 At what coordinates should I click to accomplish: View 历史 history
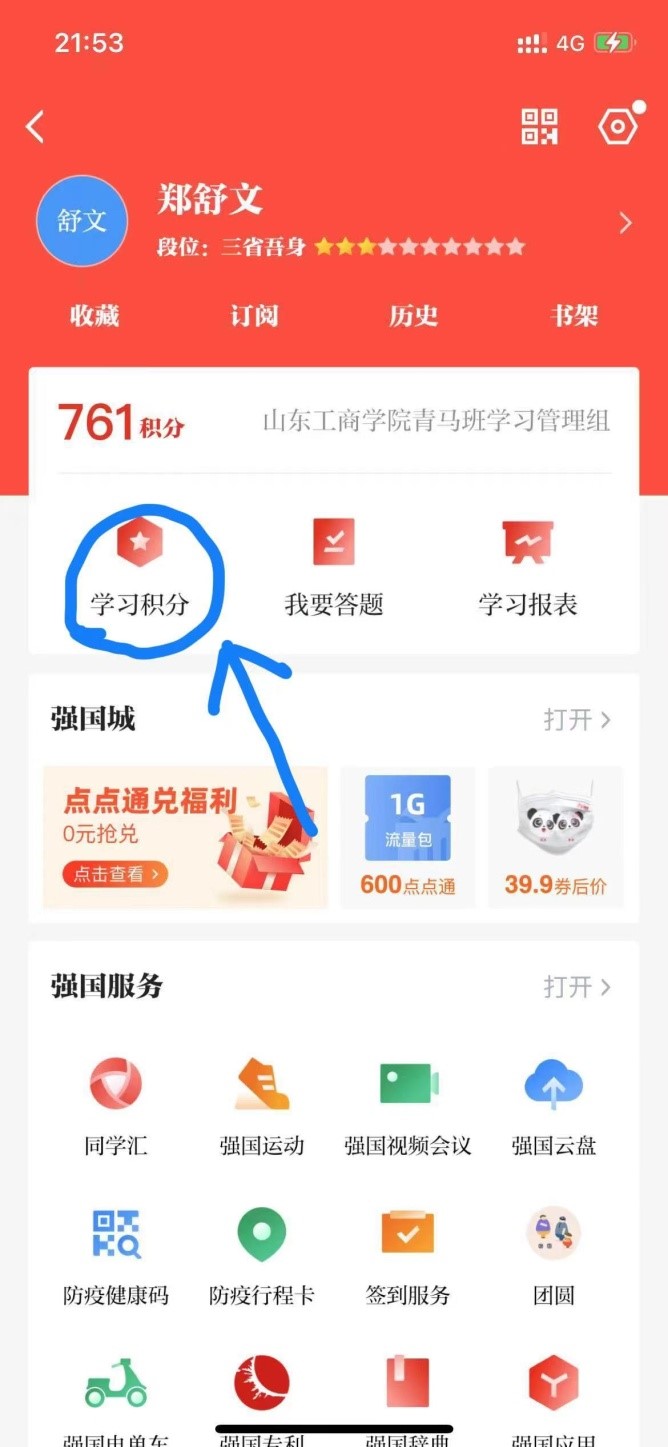(x=413, y=316)
